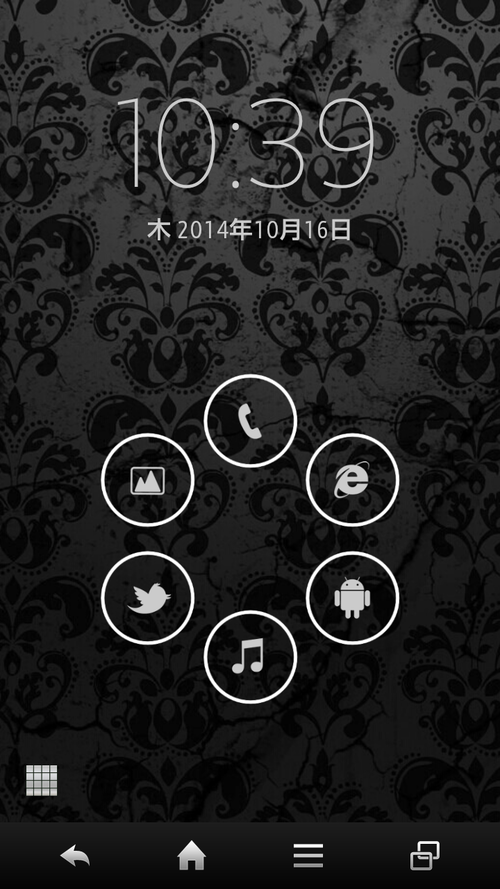The image size is (500, 889).
Task: Launch the gallery picture icon
Action: tap(147, 480)
